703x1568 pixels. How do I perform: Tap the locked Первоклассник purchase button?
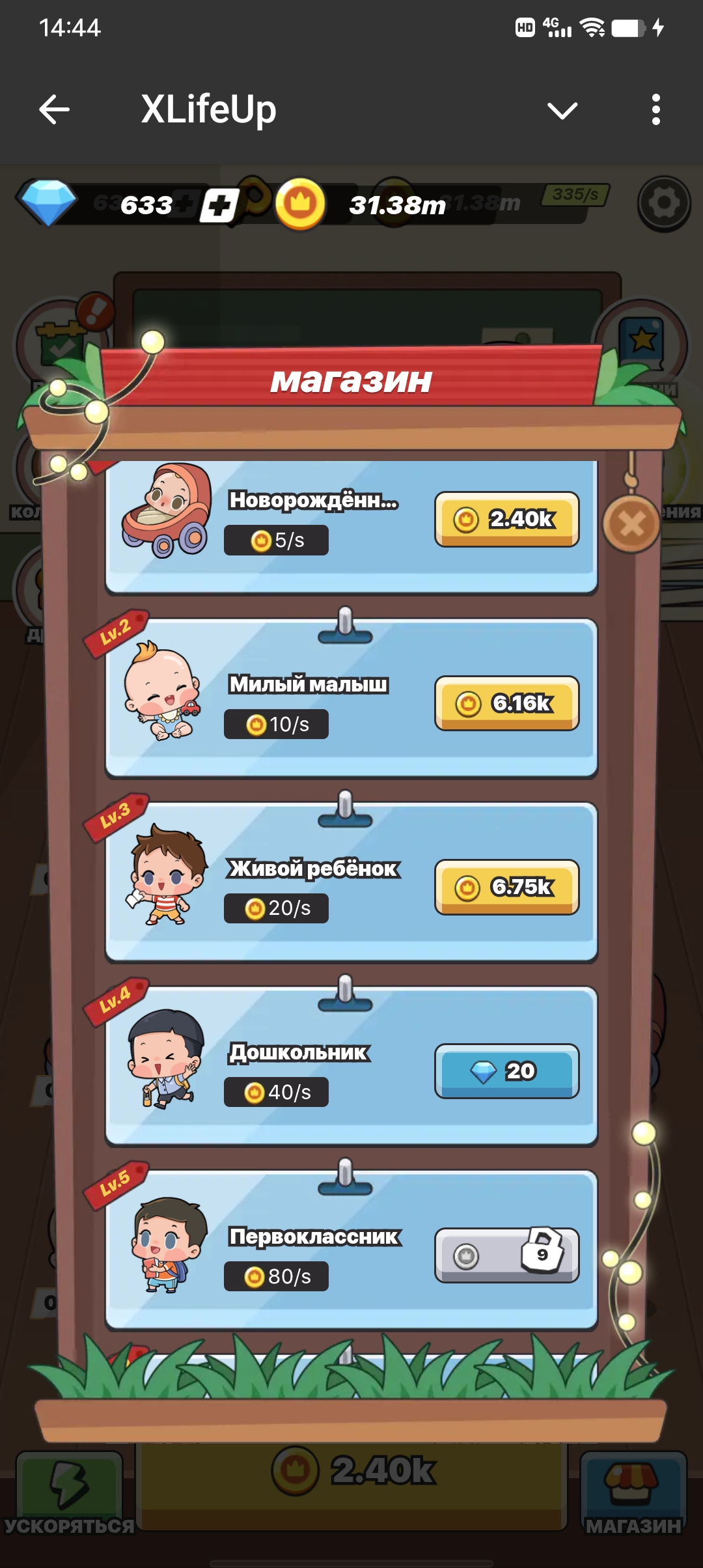[x=506, y=1255]
